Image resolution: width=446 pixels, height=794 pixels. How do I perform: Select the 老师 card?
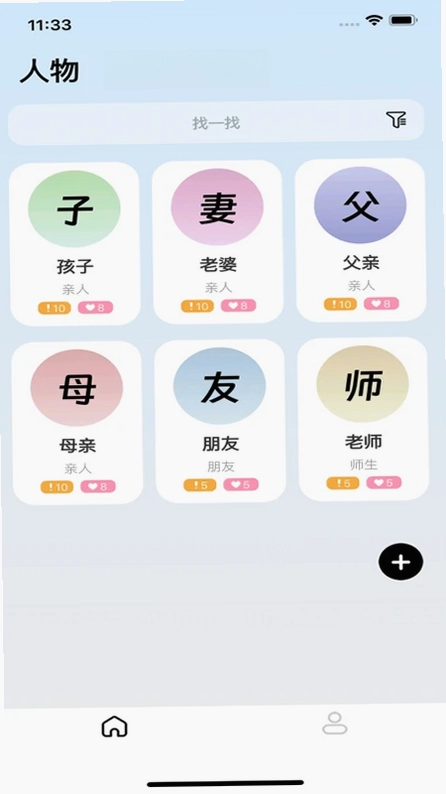363,419
